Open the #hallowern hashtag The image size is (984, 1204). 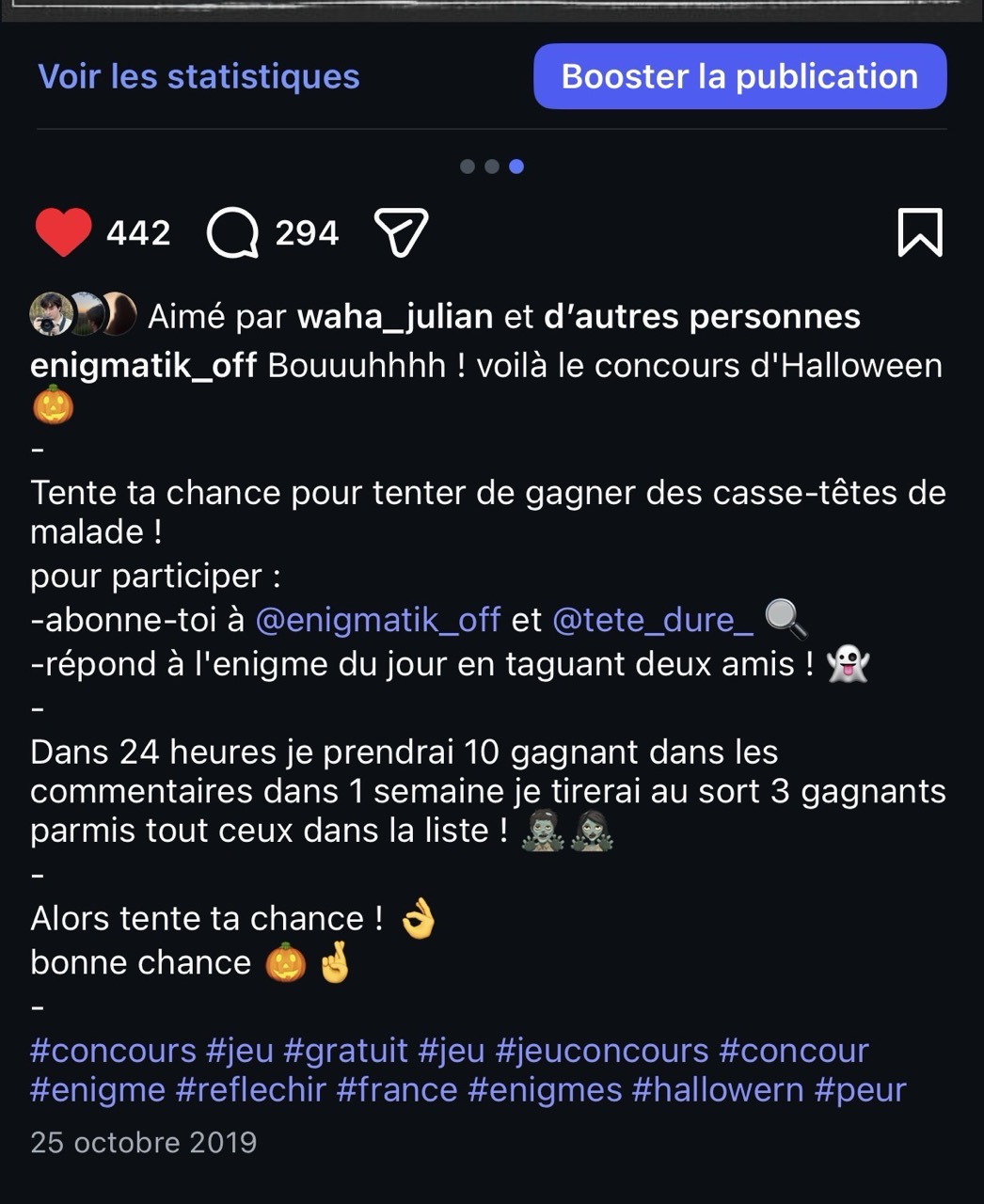(x=718, y=1090)
